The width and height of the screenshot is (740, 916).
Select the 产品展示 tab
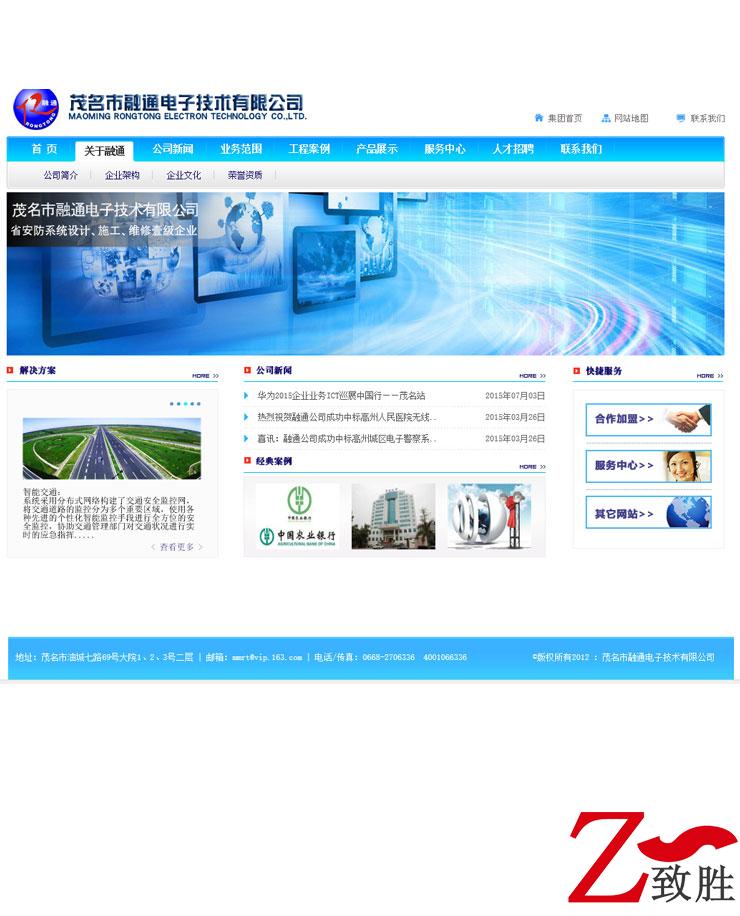[x=377, y=150]
